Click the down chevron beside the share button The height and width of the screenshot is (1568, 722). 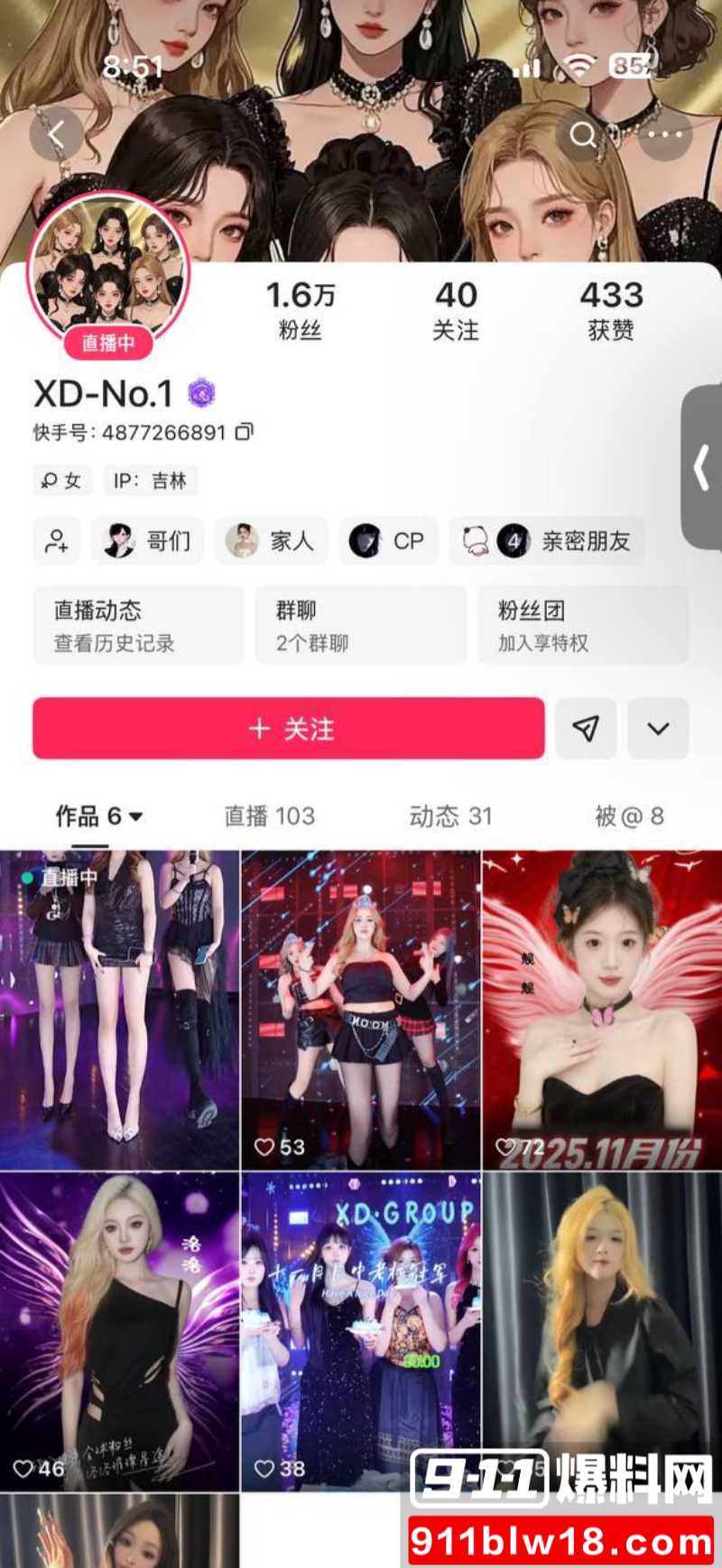tap(658, 729)
